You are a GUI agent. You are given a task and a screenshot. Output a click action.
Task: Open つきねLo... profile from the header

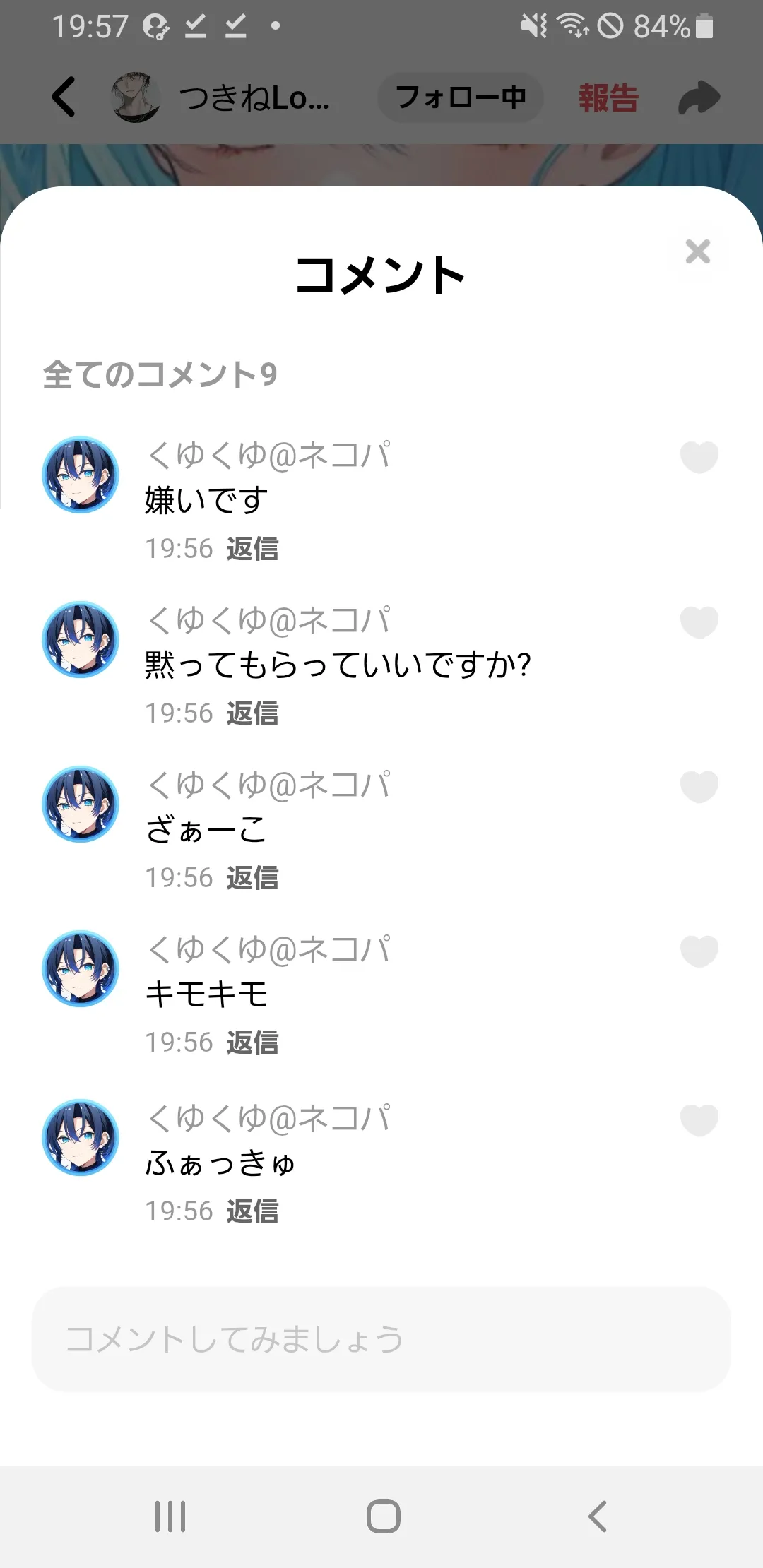coord(220,97)
